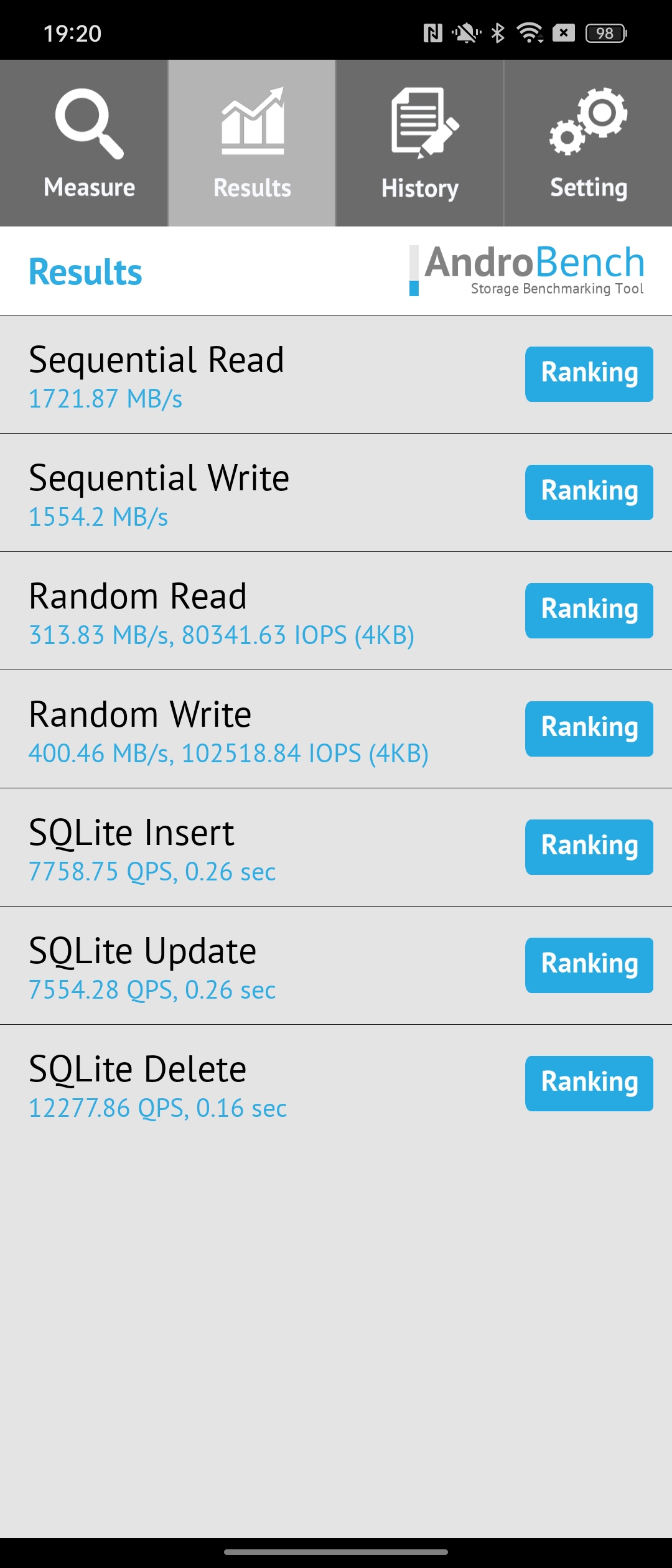This screenshot has width=672, height=1568.
Task: View Ranking for Sequential Read
Action: pos(589,374)
